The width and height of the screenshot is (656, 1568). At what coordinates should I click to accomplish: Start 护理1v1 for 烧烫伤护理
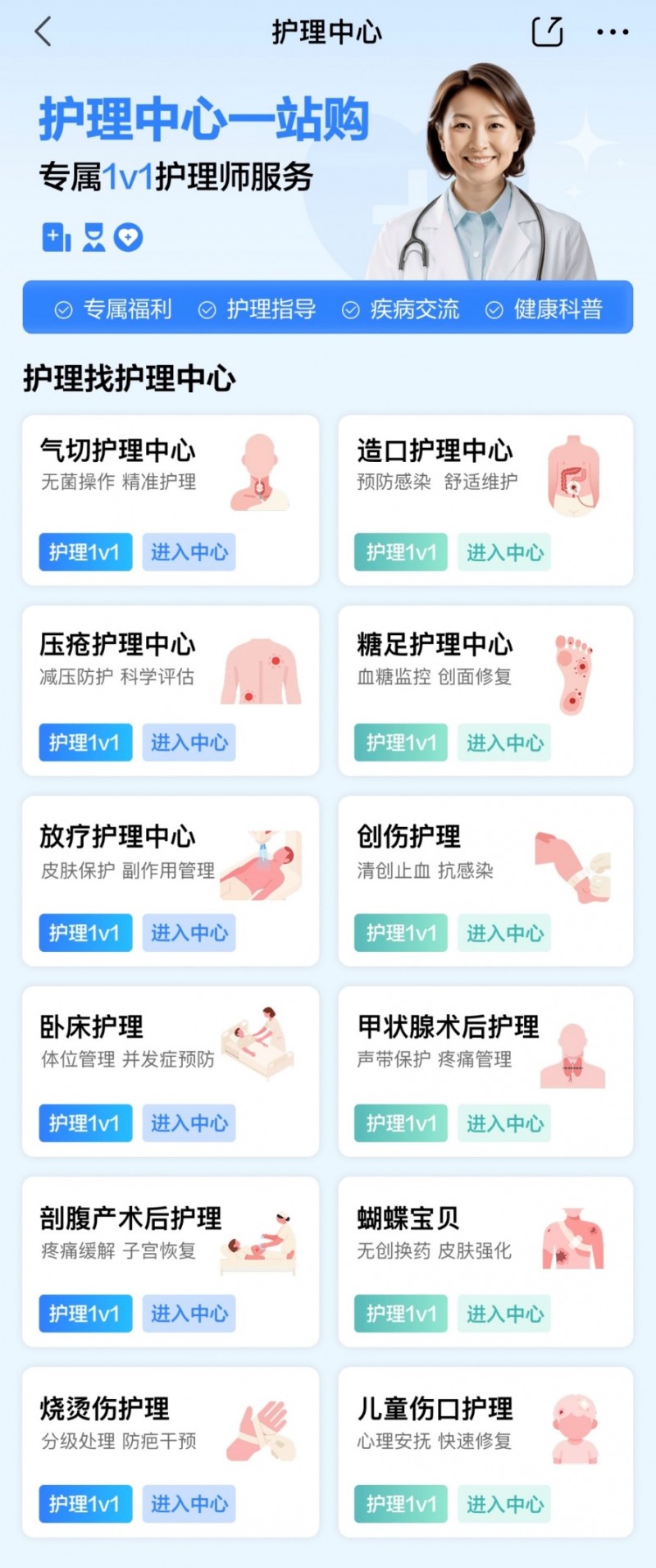tap(85, 1504)
